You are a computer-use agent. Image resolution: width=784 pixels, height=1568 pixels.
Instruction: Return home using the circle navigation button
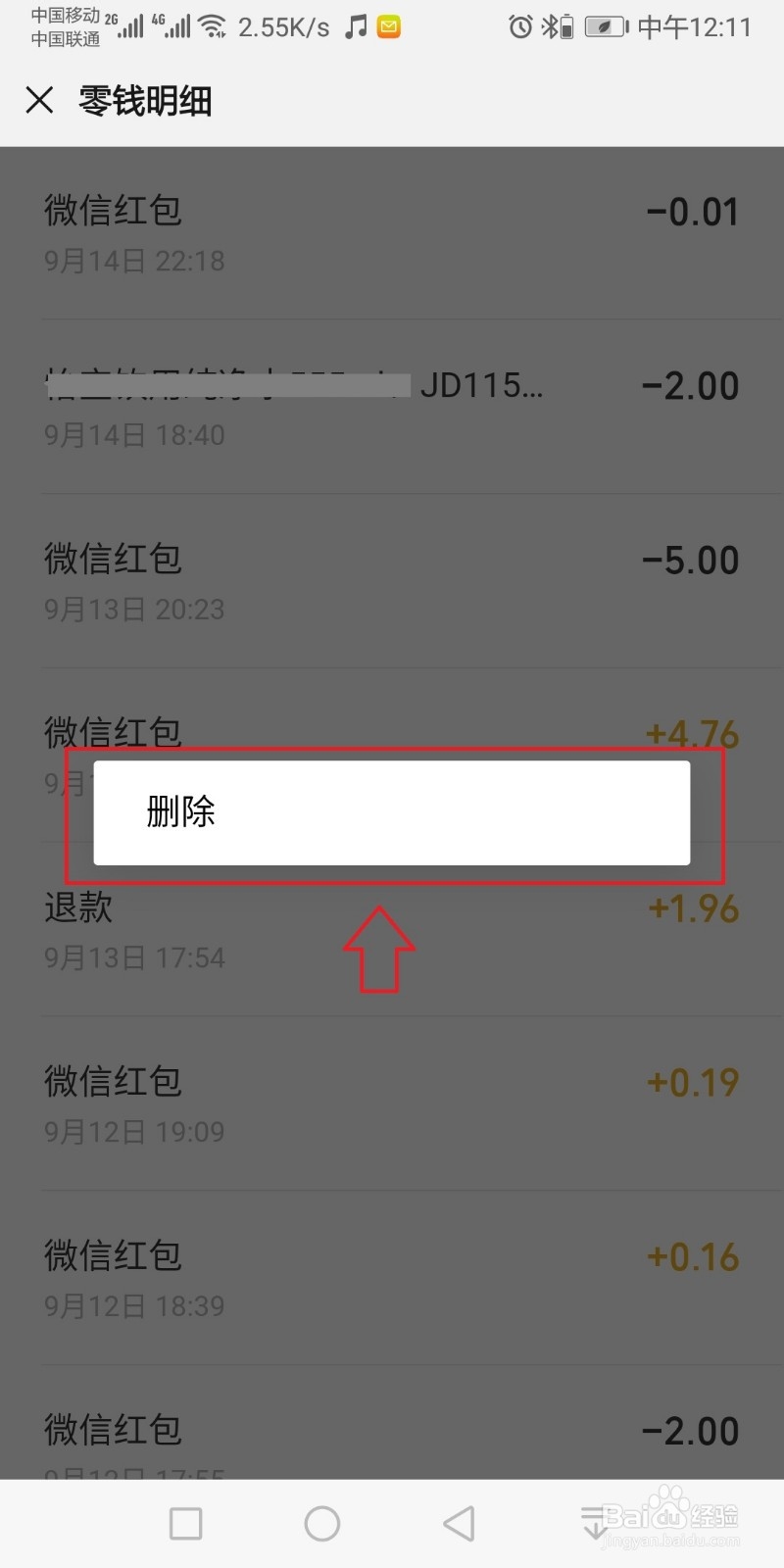(321, 1522)
